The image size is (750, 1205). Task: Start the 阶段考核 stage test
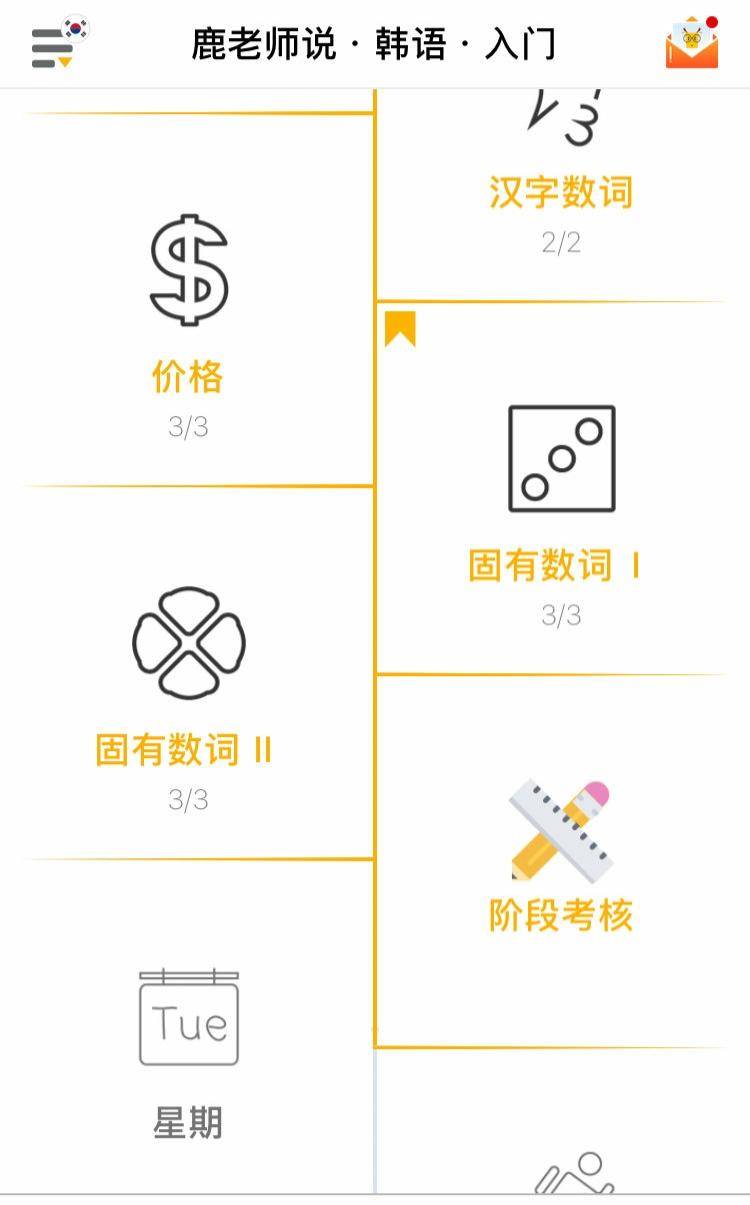[x=560, y=915]
